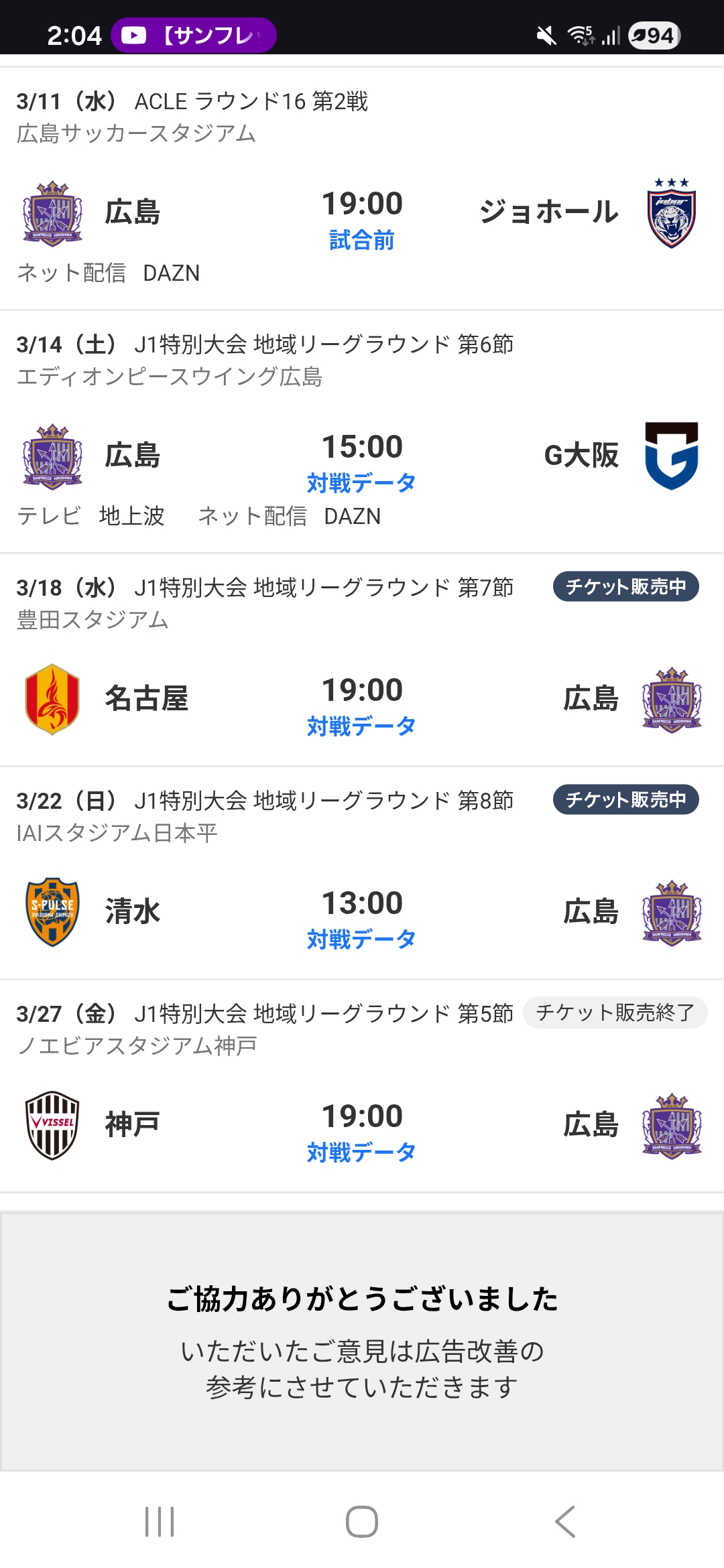The height and width of the screenshot is (1568, 724).
Task: Tap チケット販売中 for the 3/18 名古屋 match
Action: (625, 587)
